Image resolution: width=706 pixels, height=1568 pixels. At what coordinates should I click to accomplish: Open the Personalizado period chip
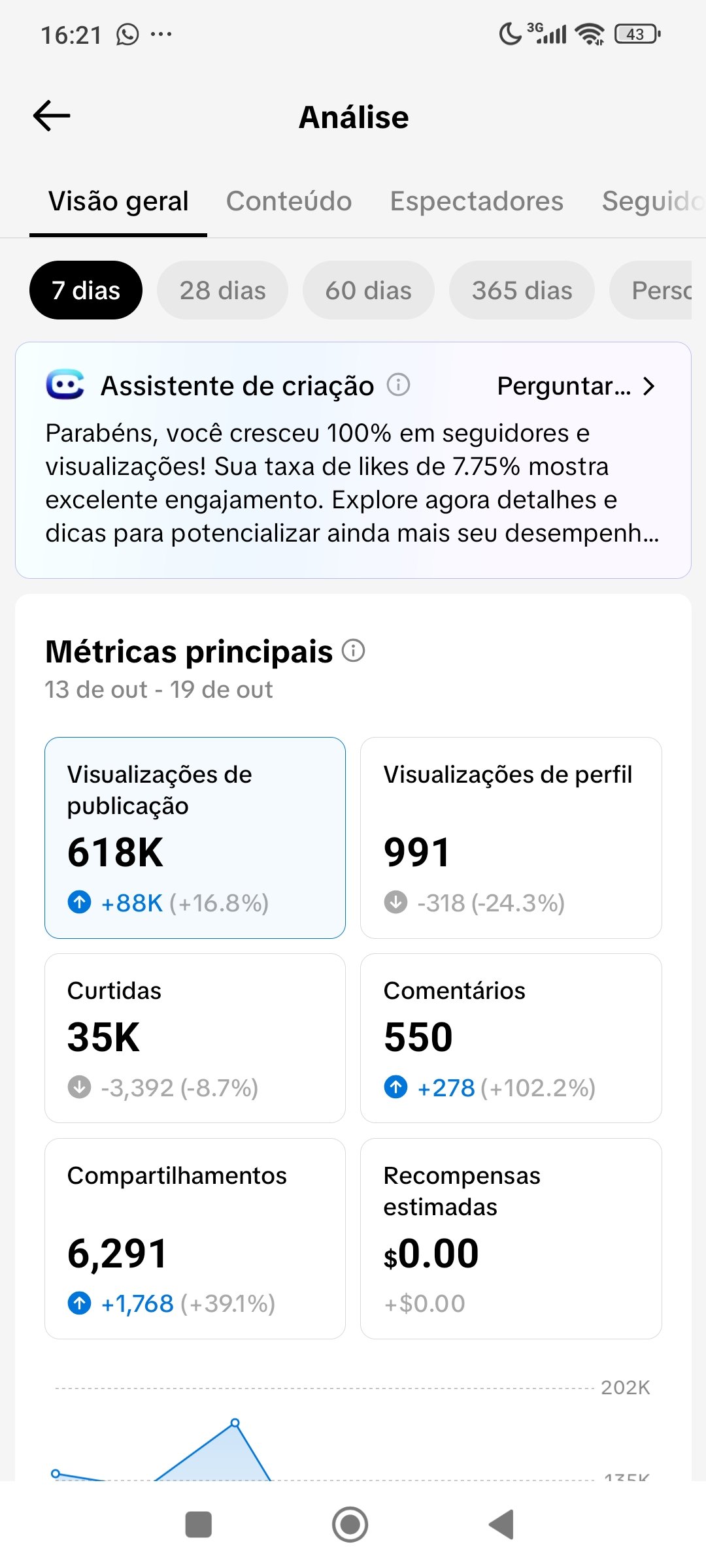654,290
